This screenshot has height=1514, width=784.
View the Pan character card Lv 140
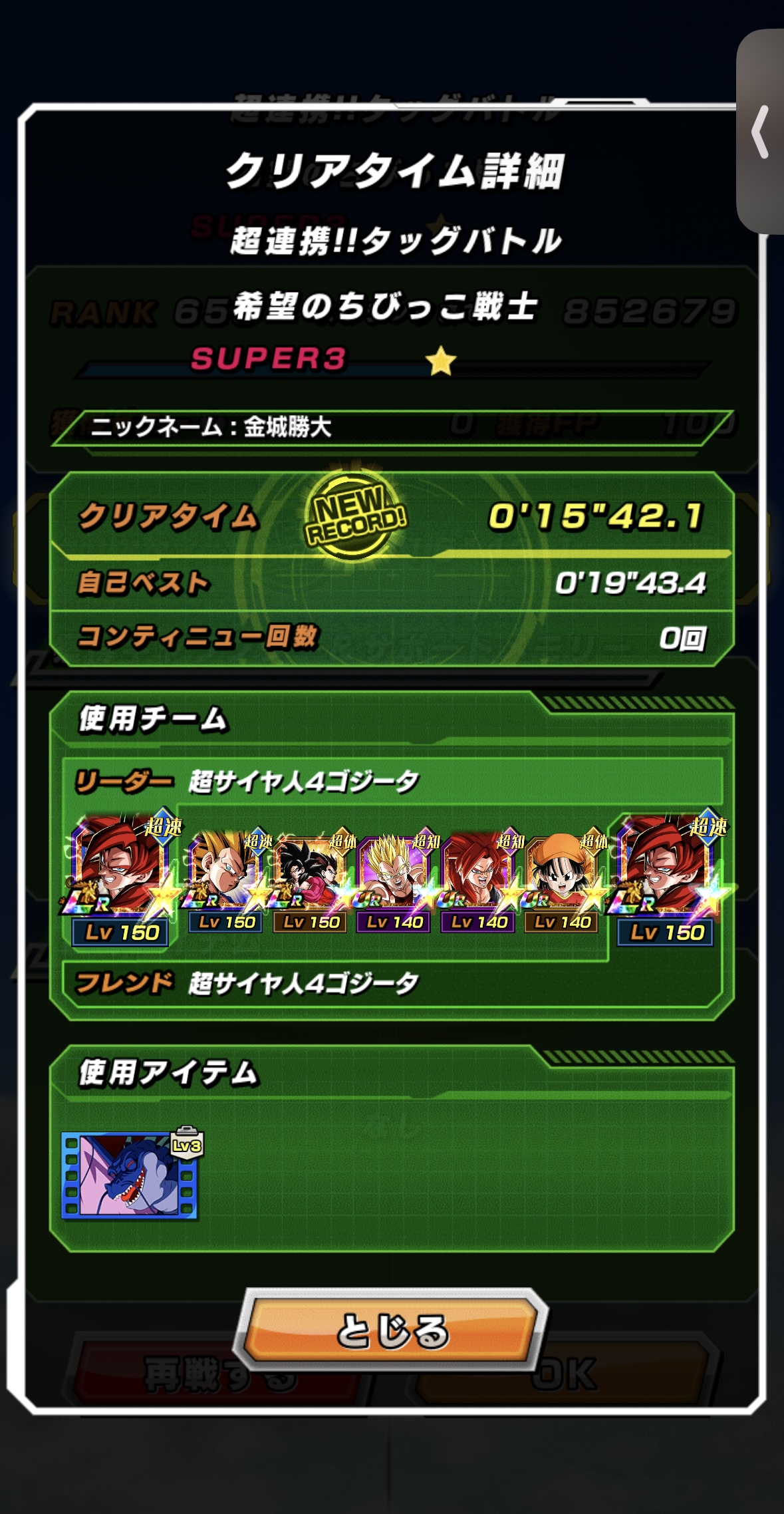563,881
